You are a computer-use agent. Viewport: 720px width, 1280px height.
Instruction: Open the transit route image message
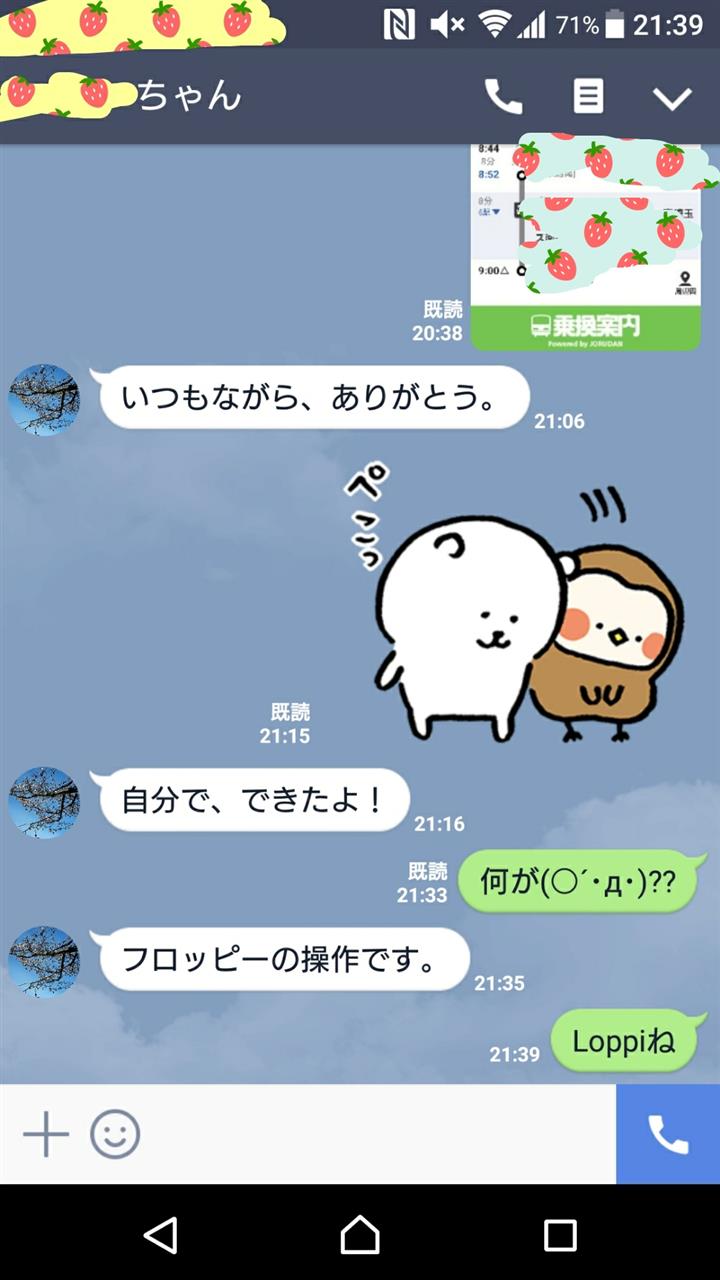[x=586, y=247]
